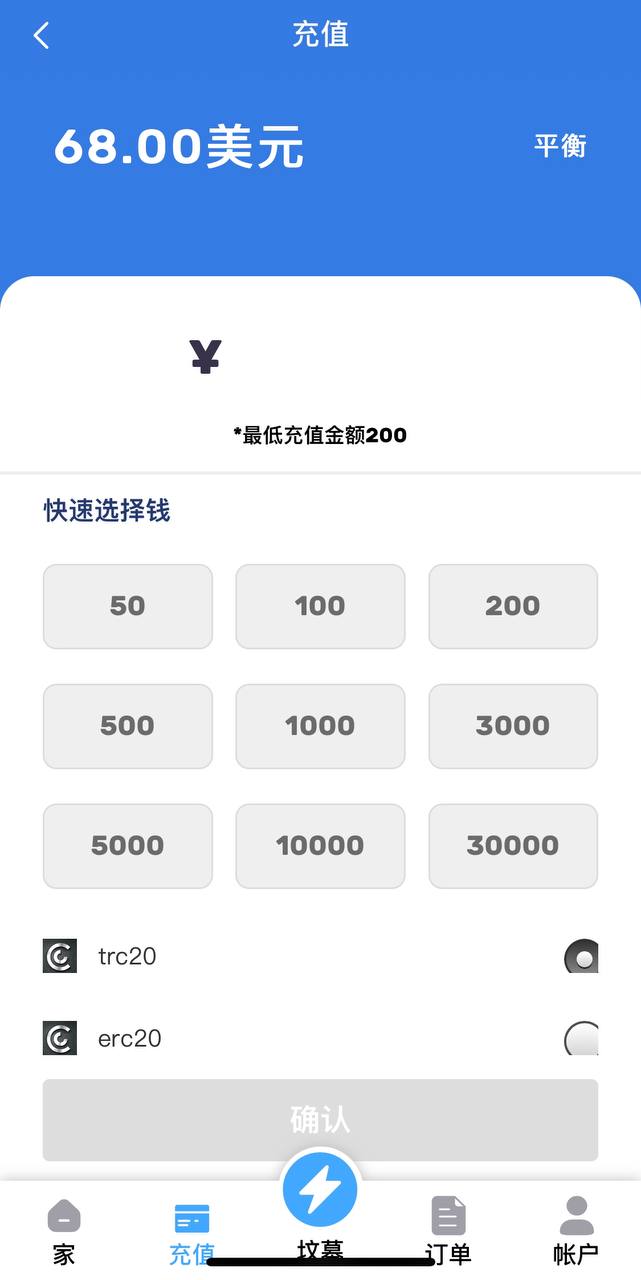Select the 50 quick amount
Viewport: 641px width, 1280px height.
pos(128,606)
